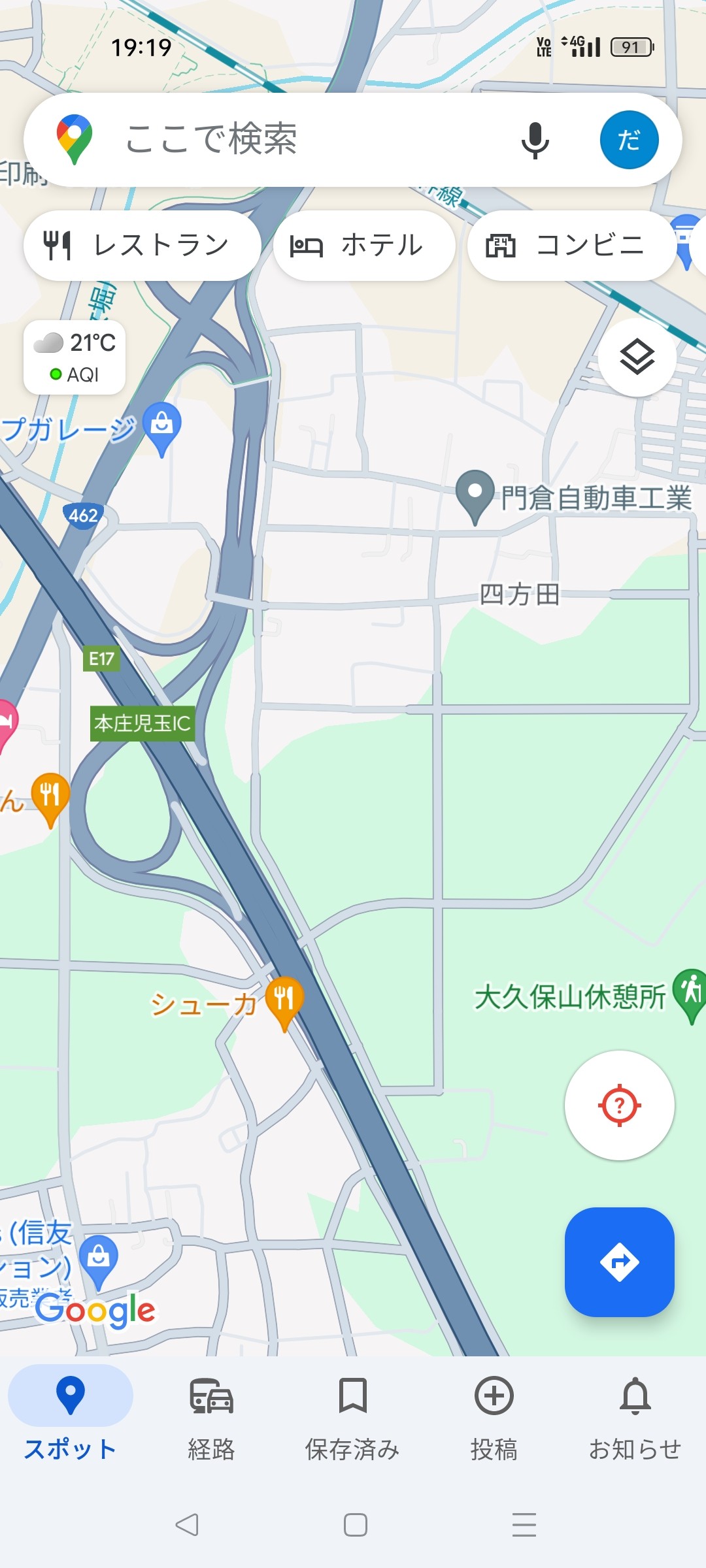The height and width of the screenshot is (1568, 706).
Task: Start voice search with the microphone
Action: click(535, 139)
